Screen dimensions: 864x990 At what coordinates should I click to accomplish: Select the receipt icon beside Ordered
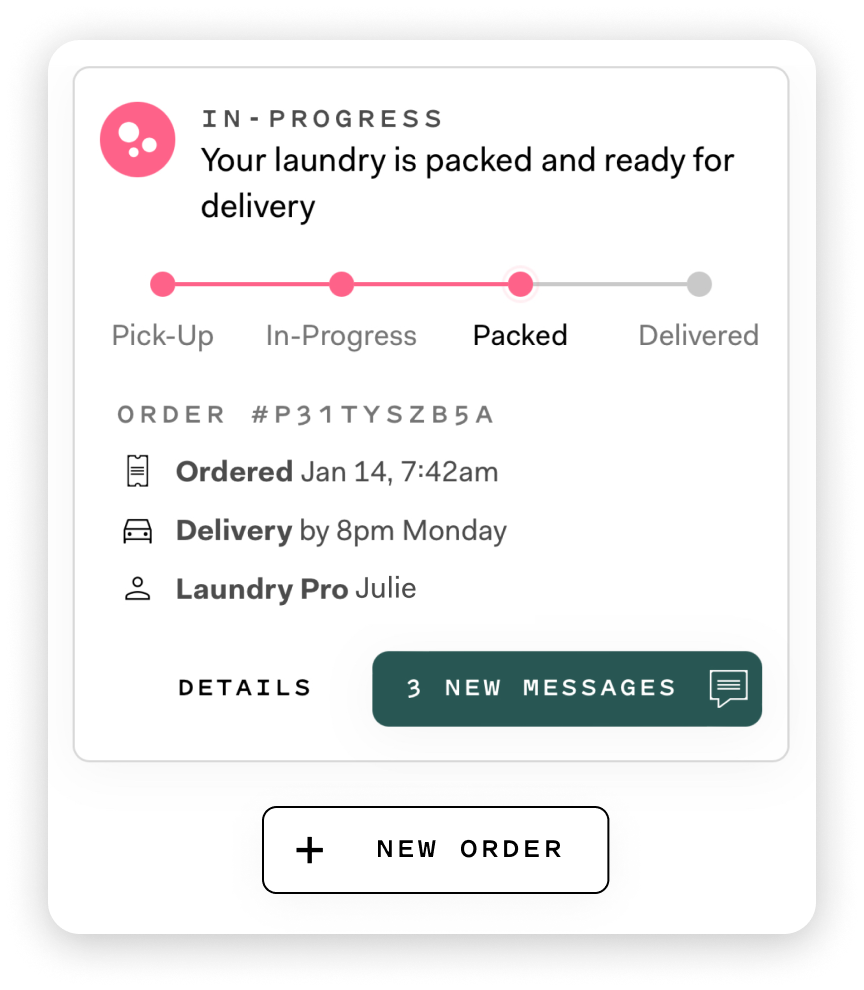137,471
